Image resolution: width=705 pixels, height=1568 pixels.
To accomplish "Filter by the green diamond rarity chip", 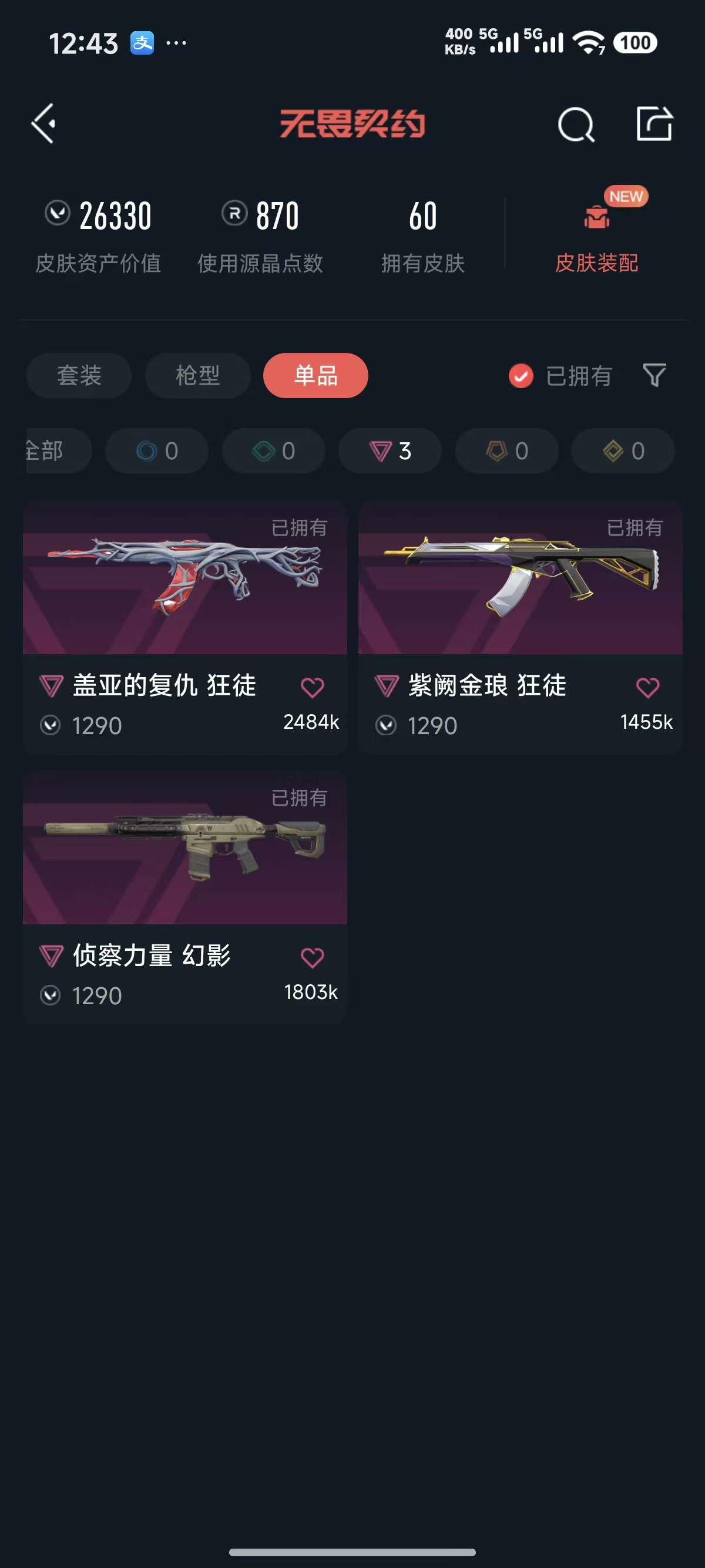I will [274, 451].
